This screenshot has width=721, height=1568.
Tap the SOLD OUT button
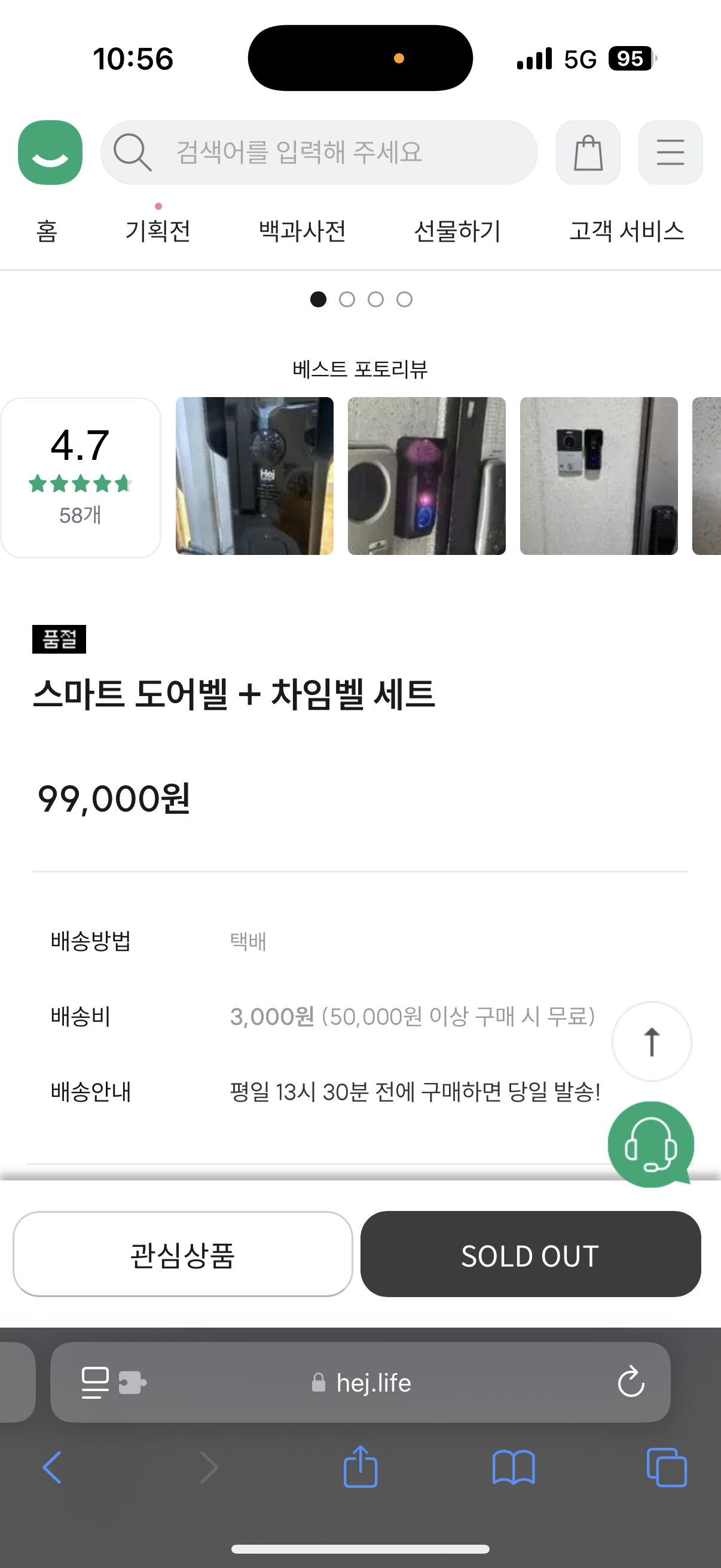coord(530,1255)
